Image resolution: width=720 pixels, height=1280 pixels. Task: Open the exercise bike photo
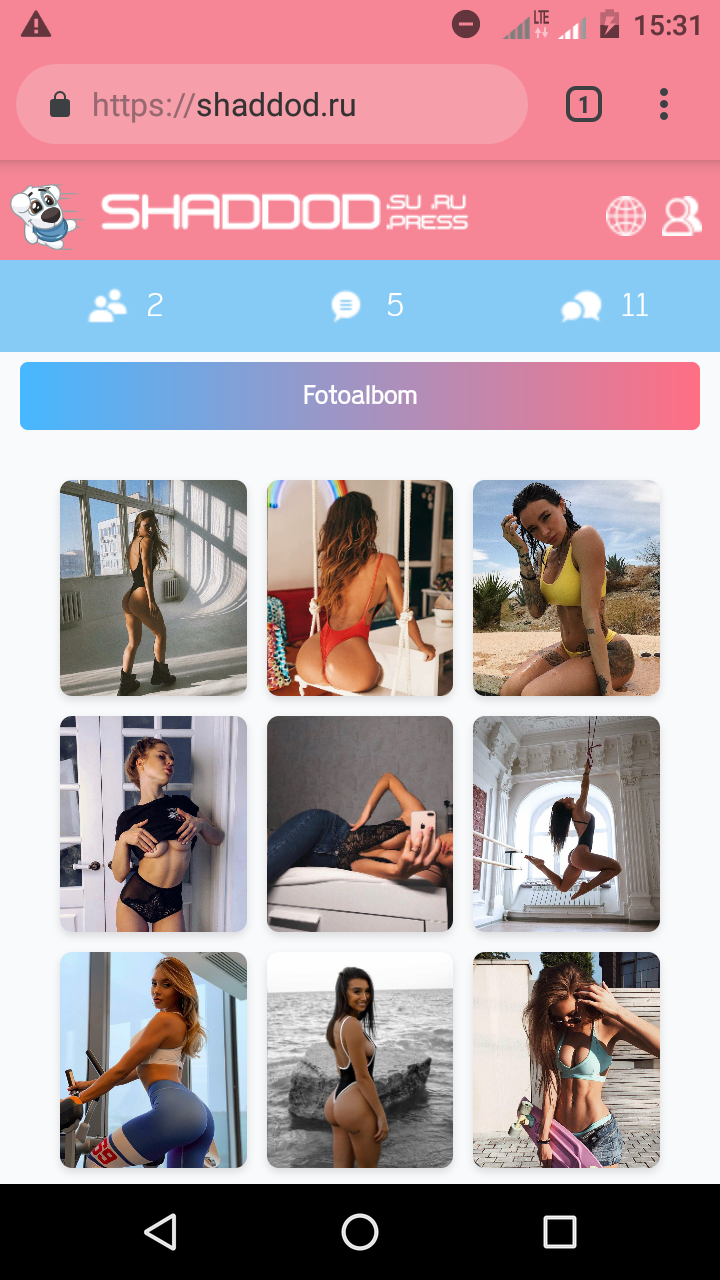point(153,1060)
